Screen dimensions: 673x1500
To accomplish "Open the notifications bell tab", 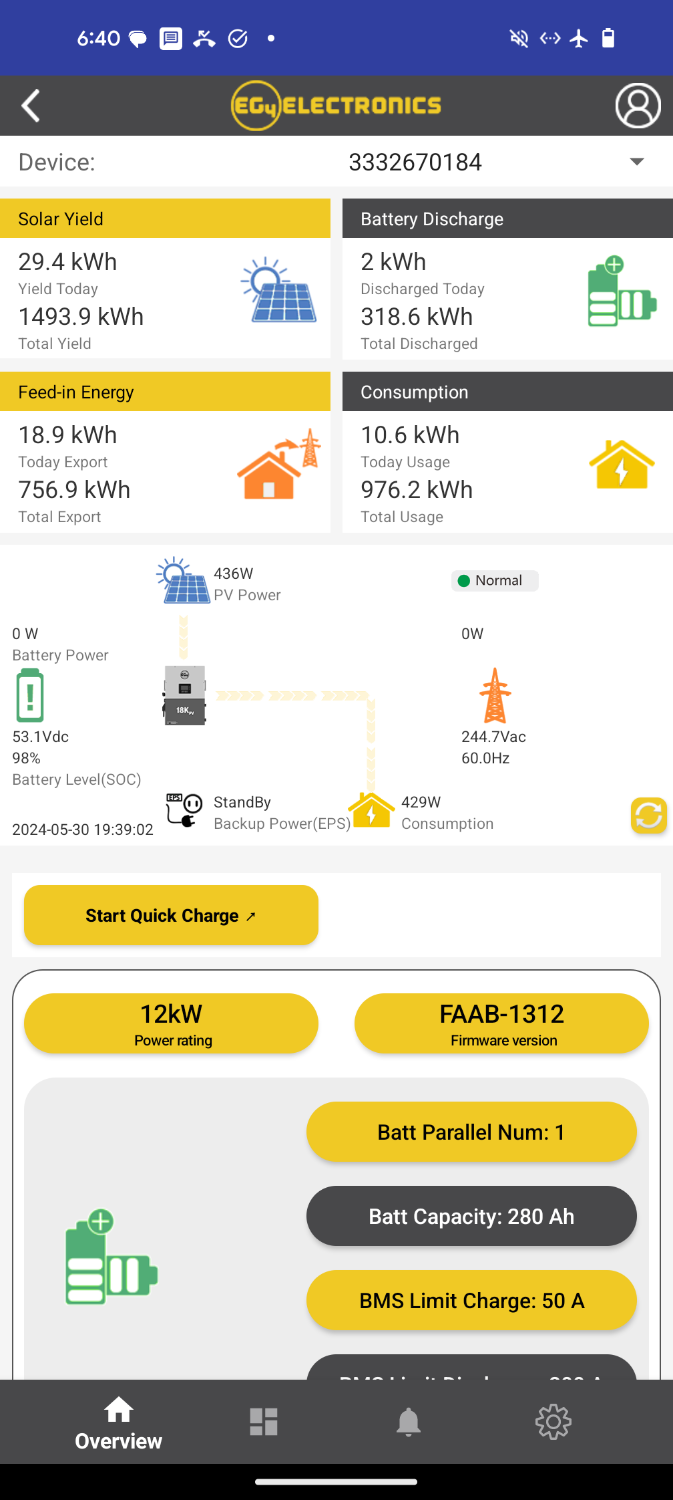I will [x=408, y=1422].
